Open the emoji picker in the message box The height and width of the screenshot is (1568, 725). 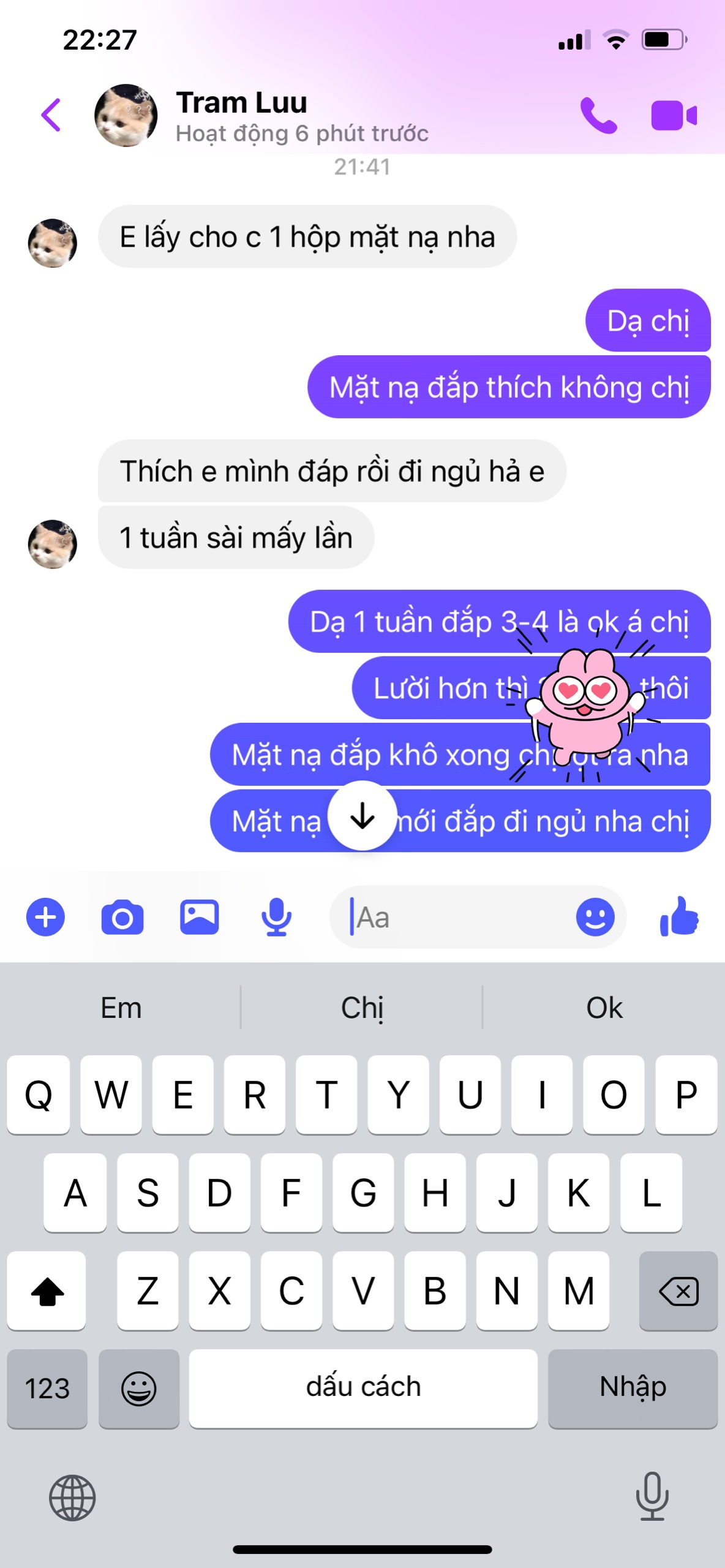[x=595, y=918]
